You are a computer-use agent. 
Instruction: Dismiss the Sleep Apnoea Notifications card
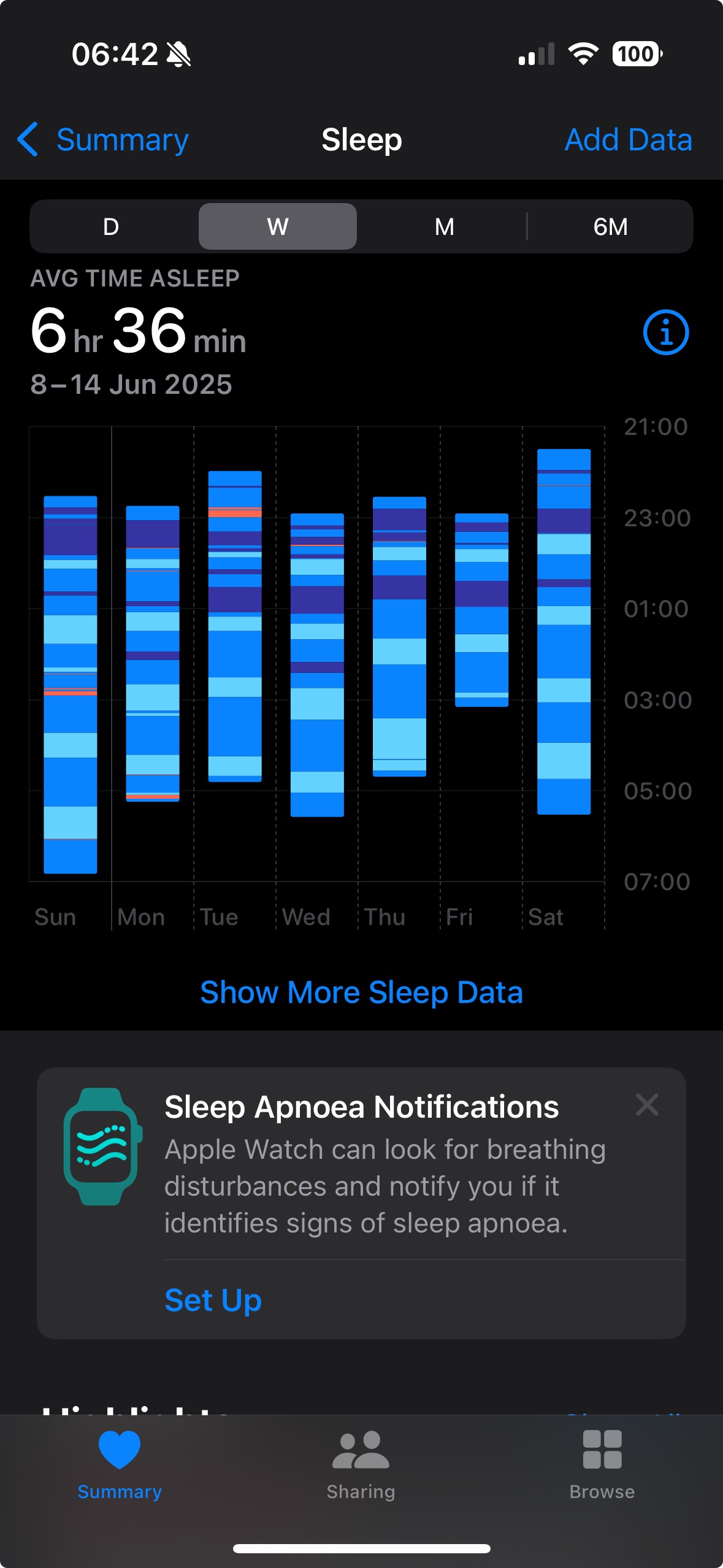pos(647,1105)
